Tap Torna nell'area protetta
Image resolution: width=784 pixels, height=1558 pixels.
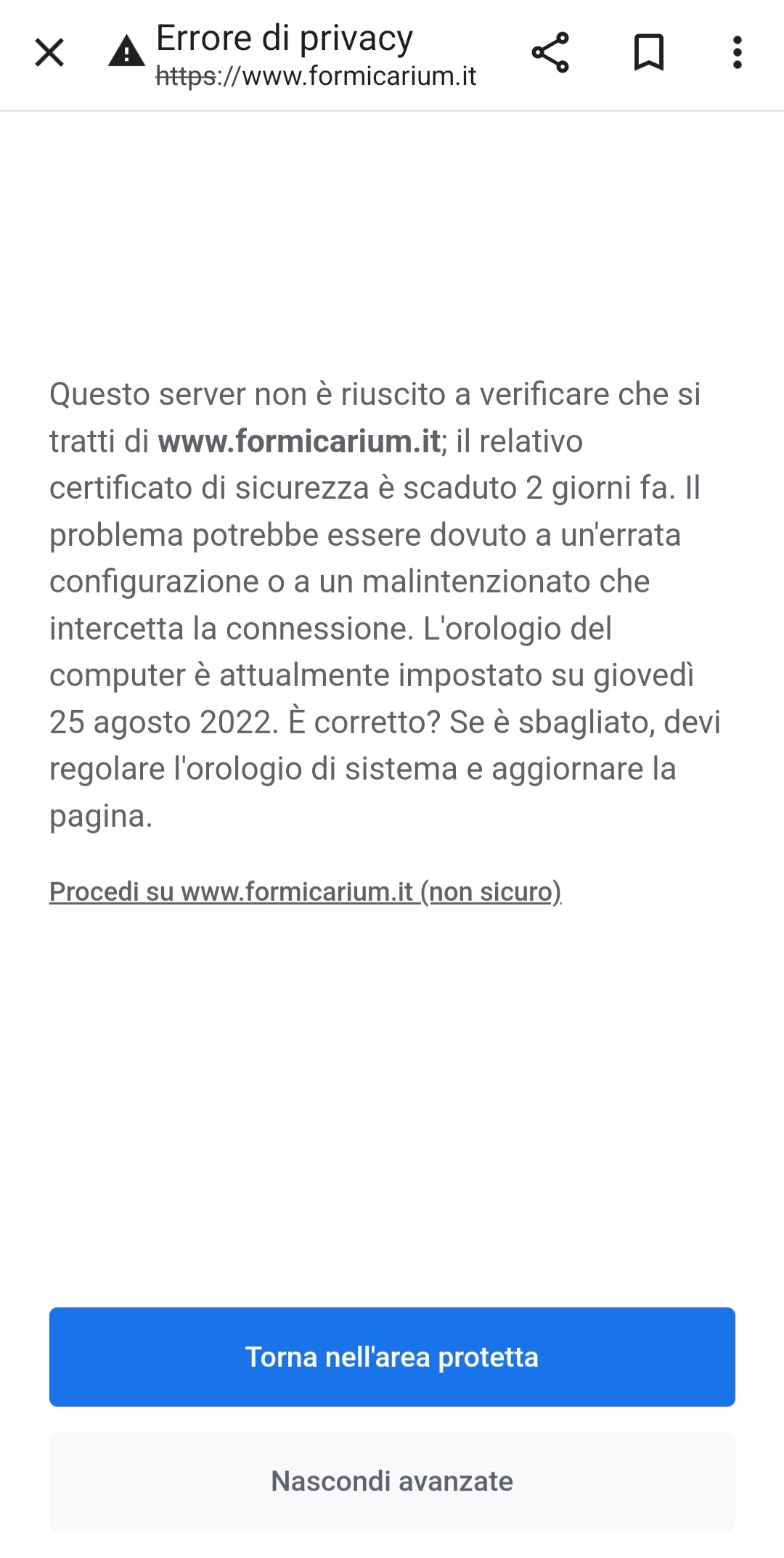coord(392,1357)
